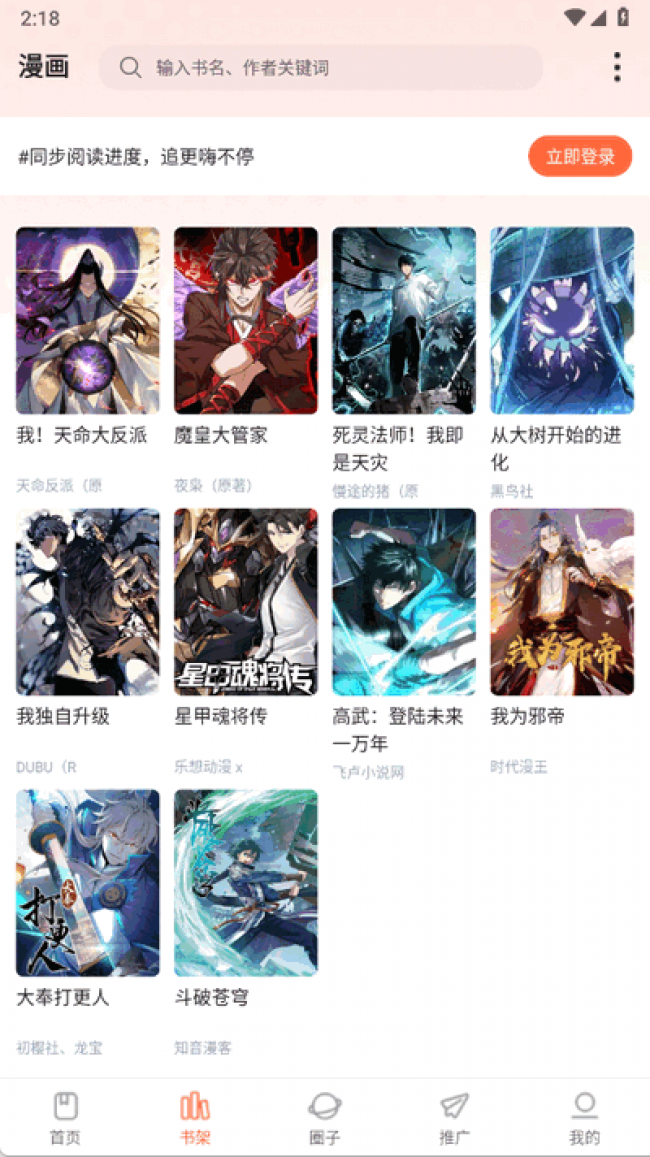The image size is (650, 1157).
Task: Open the comic 魔皇大管家
Action: coord(246,320)
